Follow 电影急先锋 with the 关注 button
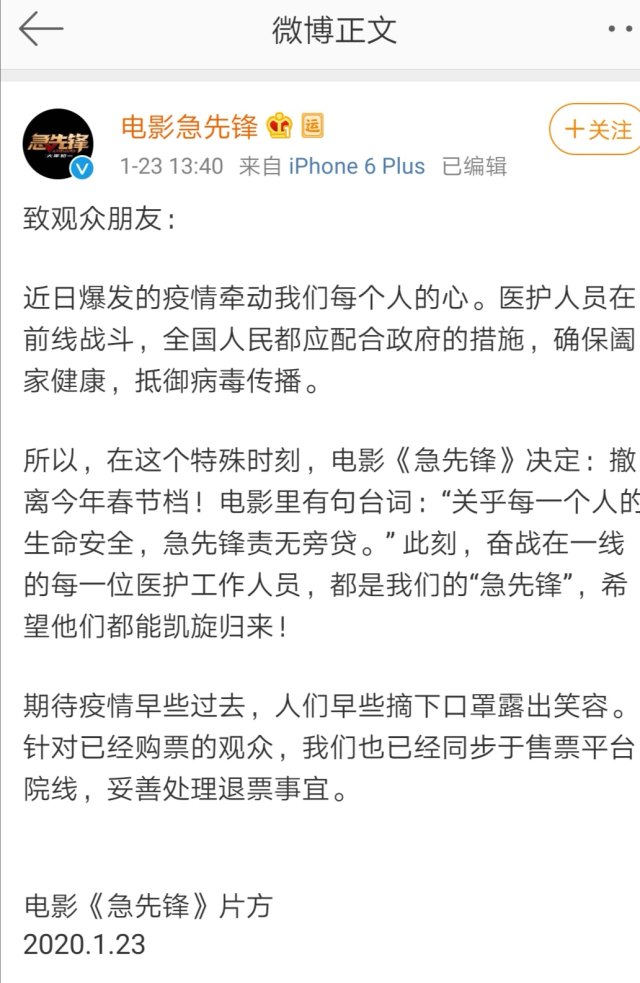The width and height of the screenshot is (640, 983). click(x=597, y=129)
